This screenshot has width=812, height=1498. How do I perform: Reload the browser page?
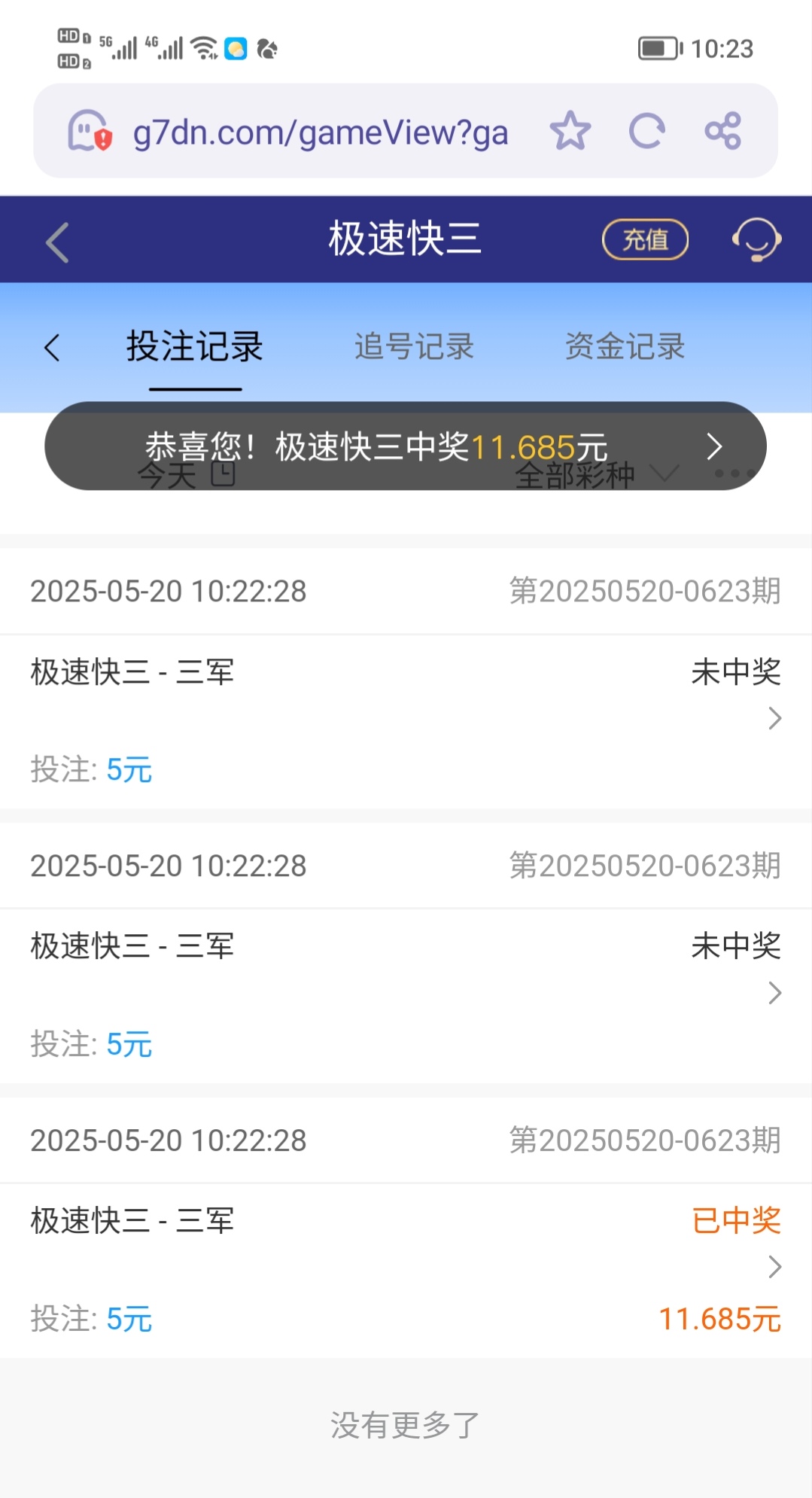pos(646,131)
